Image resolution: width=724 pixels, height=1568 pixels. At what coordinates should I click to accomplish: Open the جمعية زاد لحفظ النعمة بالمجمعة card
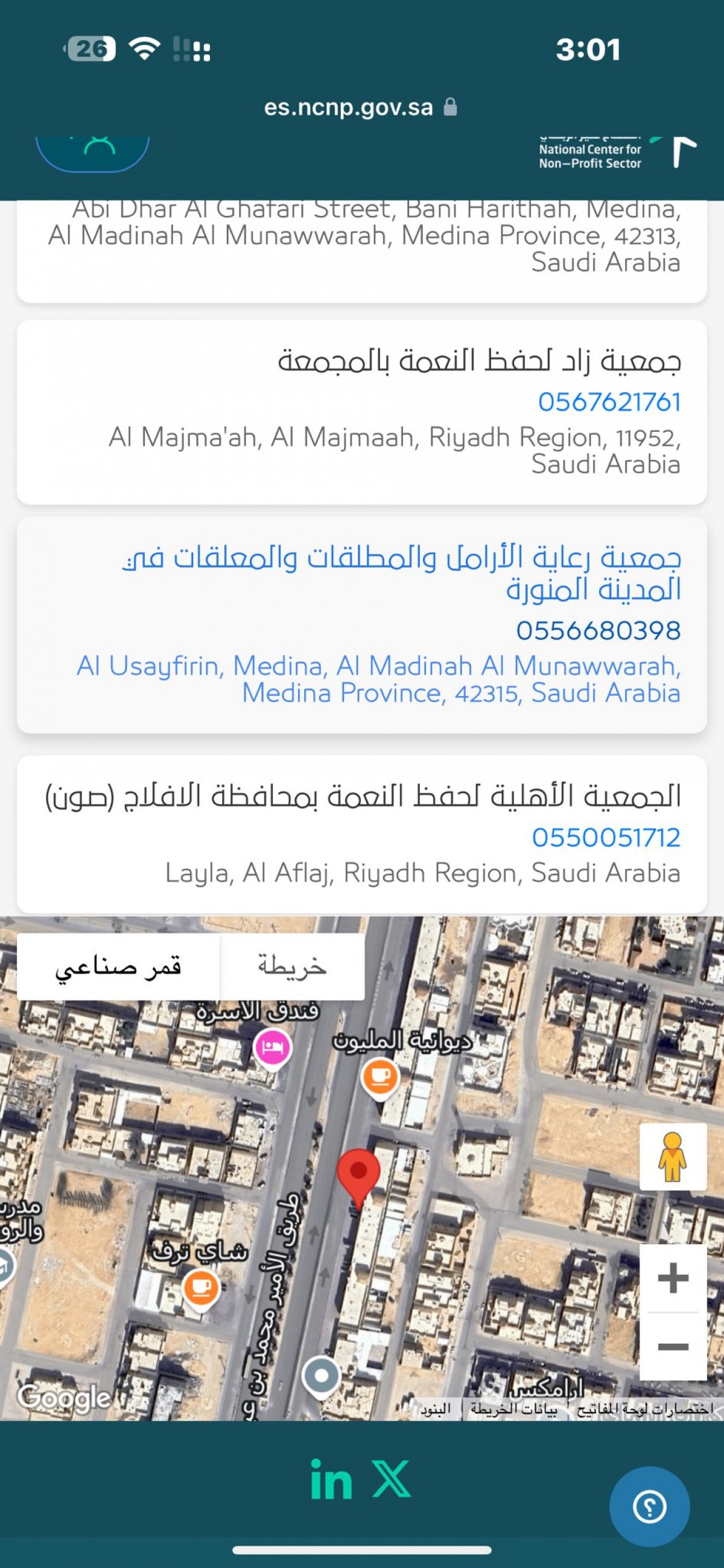pyautogui.click(x=361, y=412)
